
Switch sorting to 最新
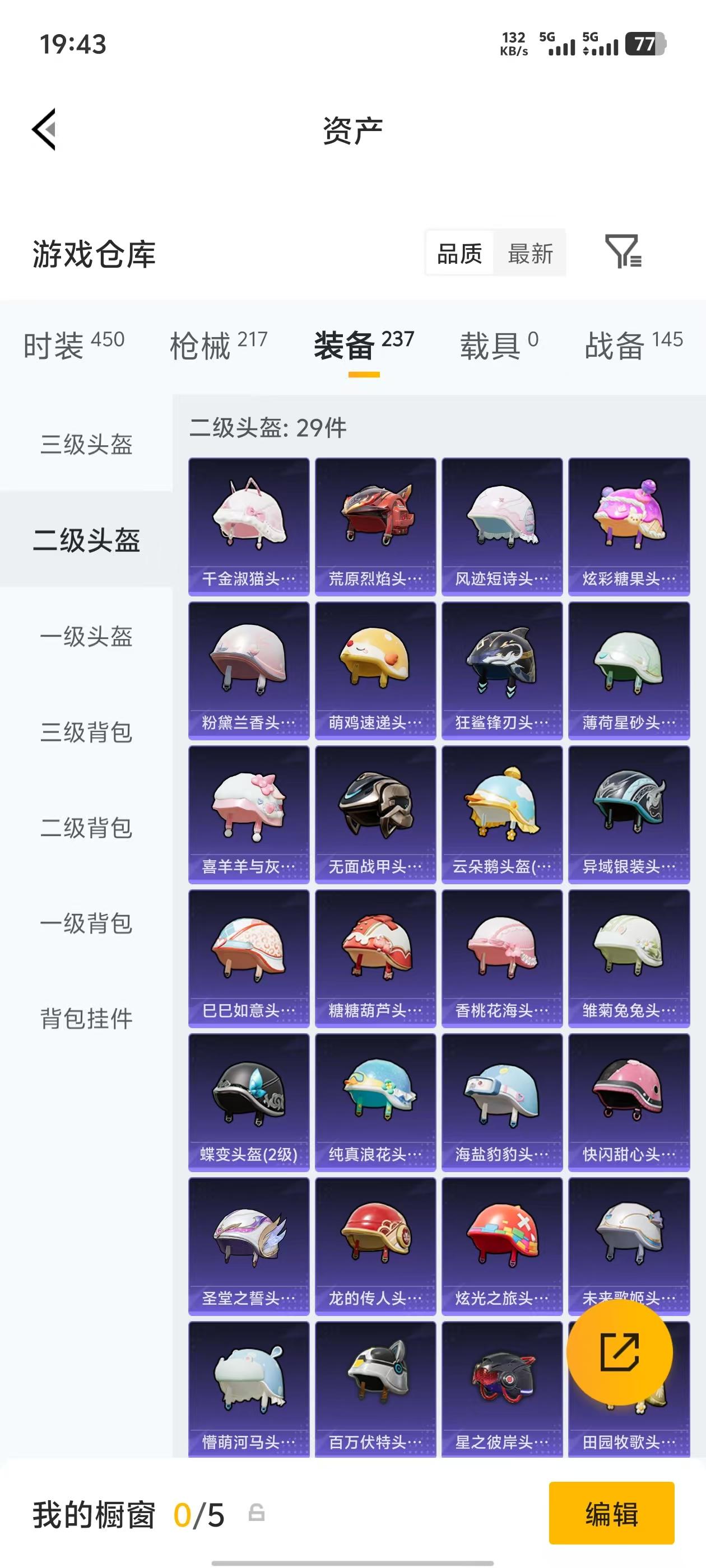[531, 253]
